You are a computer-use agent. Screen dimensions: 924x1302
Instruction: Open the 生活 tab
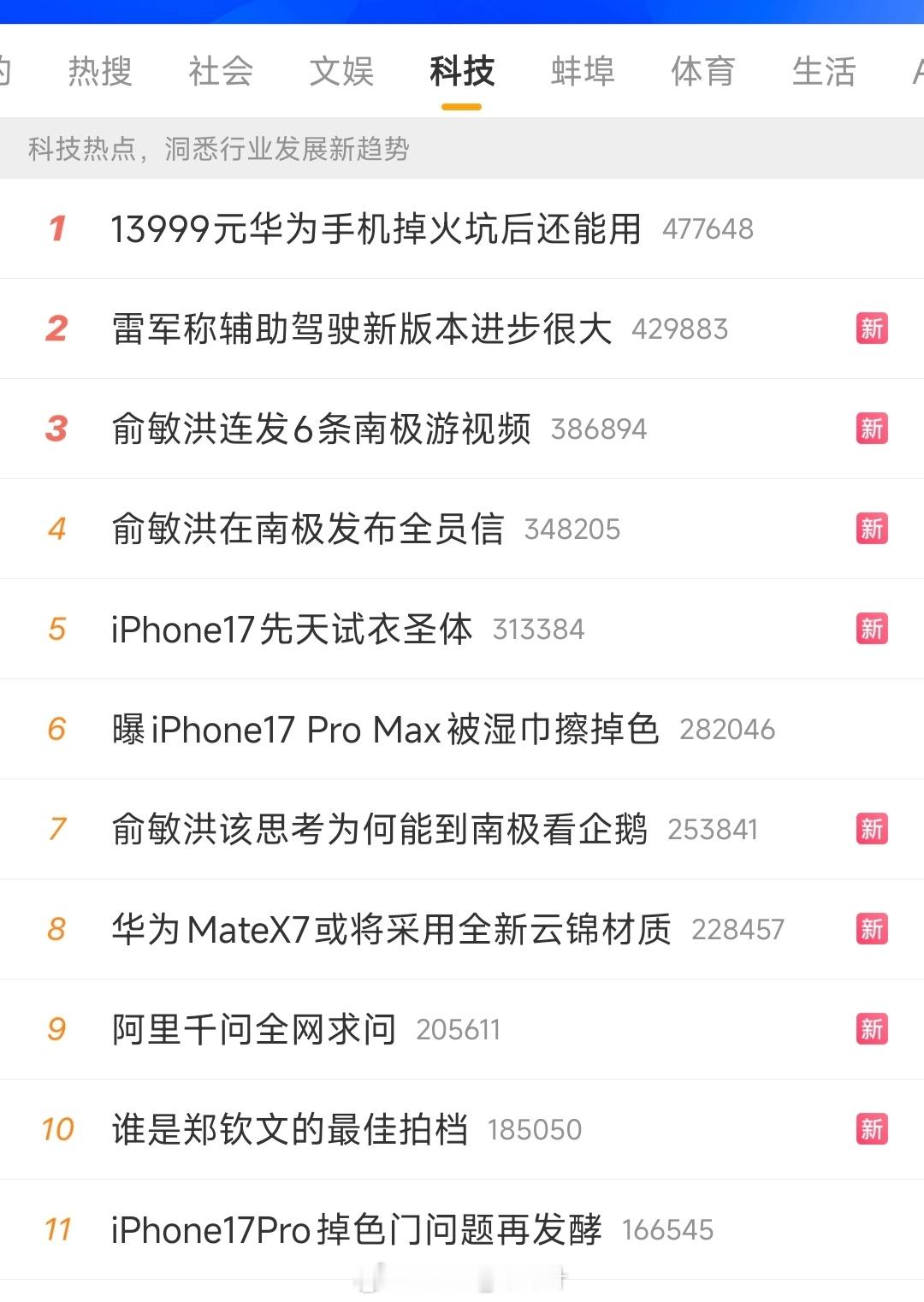coord(824,73)
